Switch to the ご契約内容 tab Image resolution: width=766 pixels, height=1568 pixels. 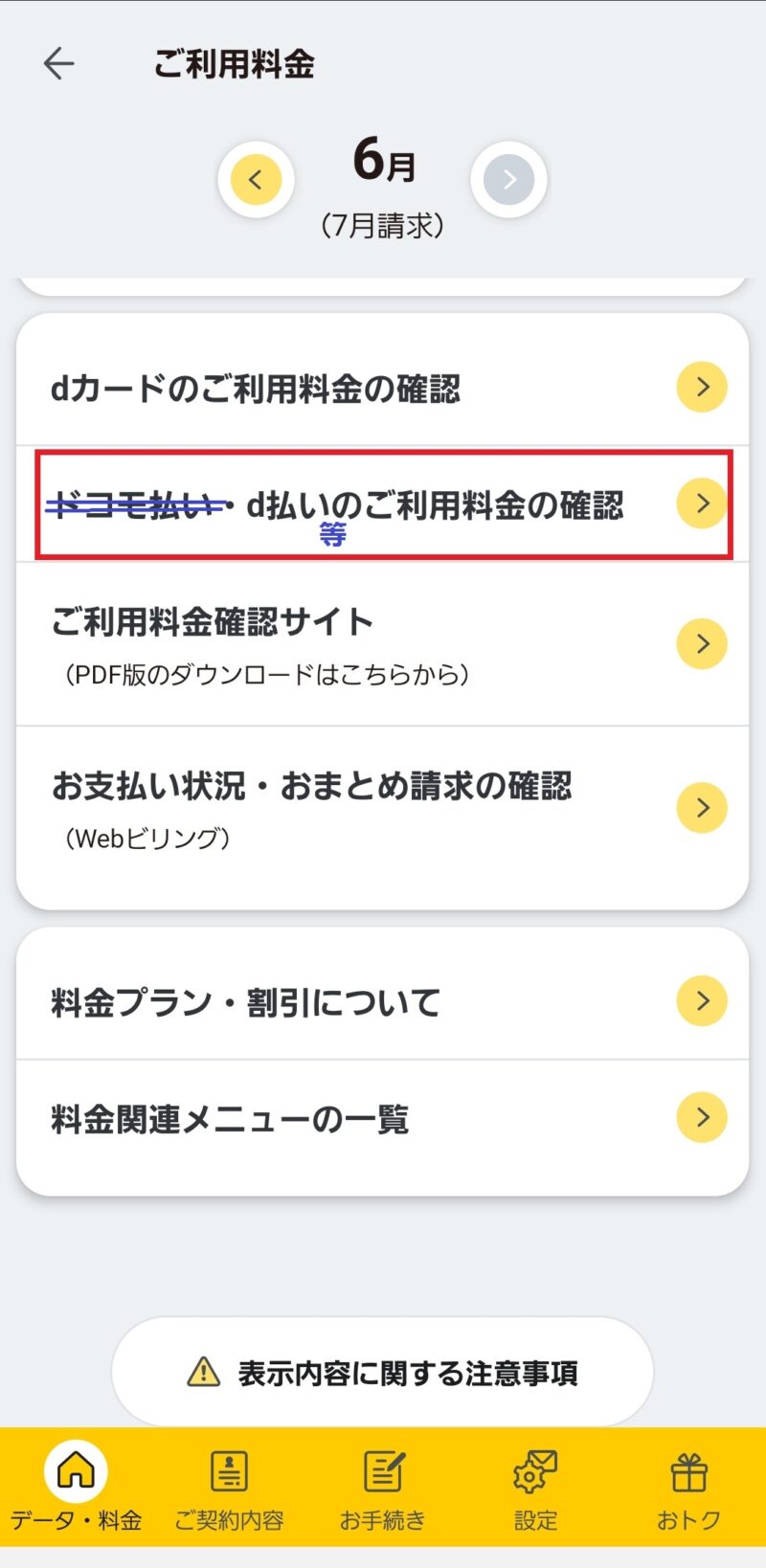tap(229, 1489)
